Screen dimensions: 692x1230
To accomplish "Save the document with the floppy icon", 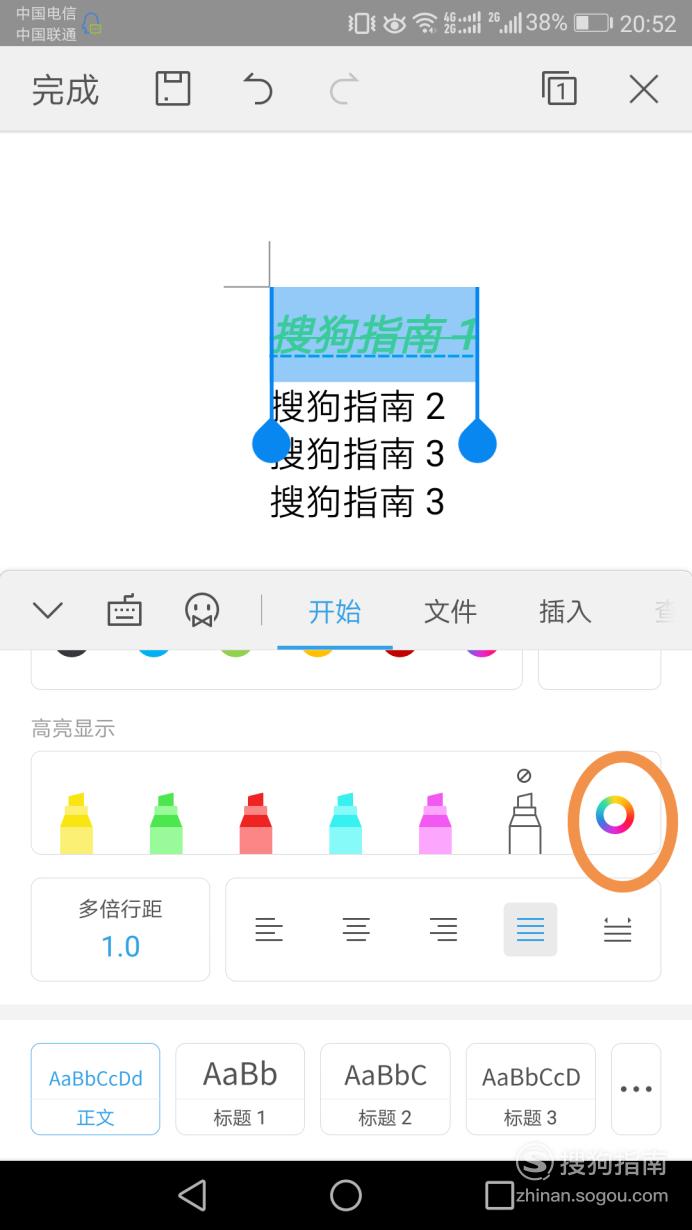I will click(x=173, y=89).
